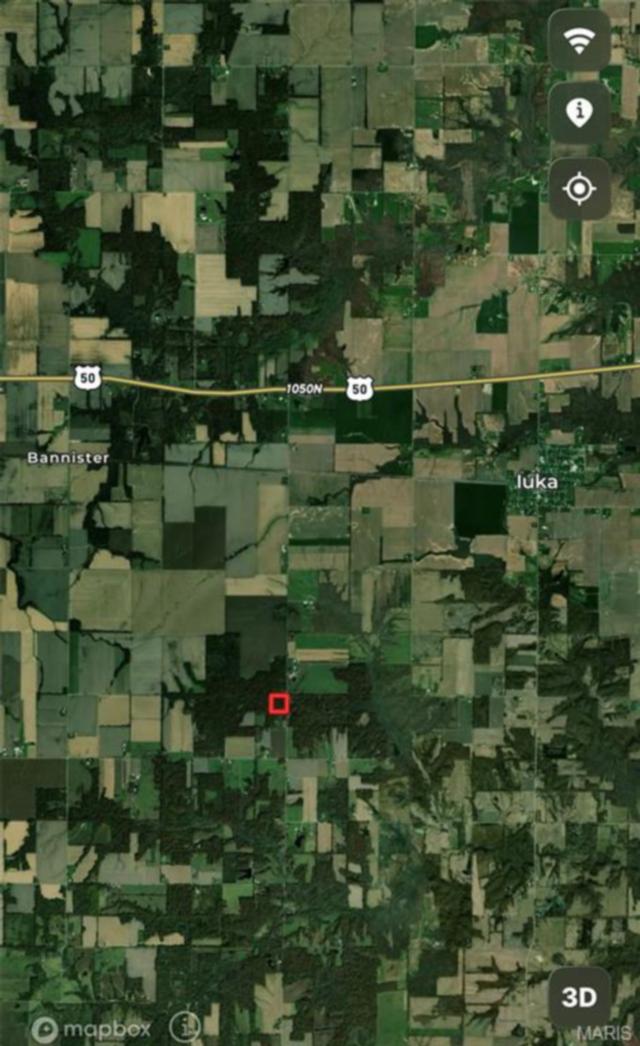This screenshot has width=640, height=1046.
Task: Select the red square property marker
Action: (279, 704)
